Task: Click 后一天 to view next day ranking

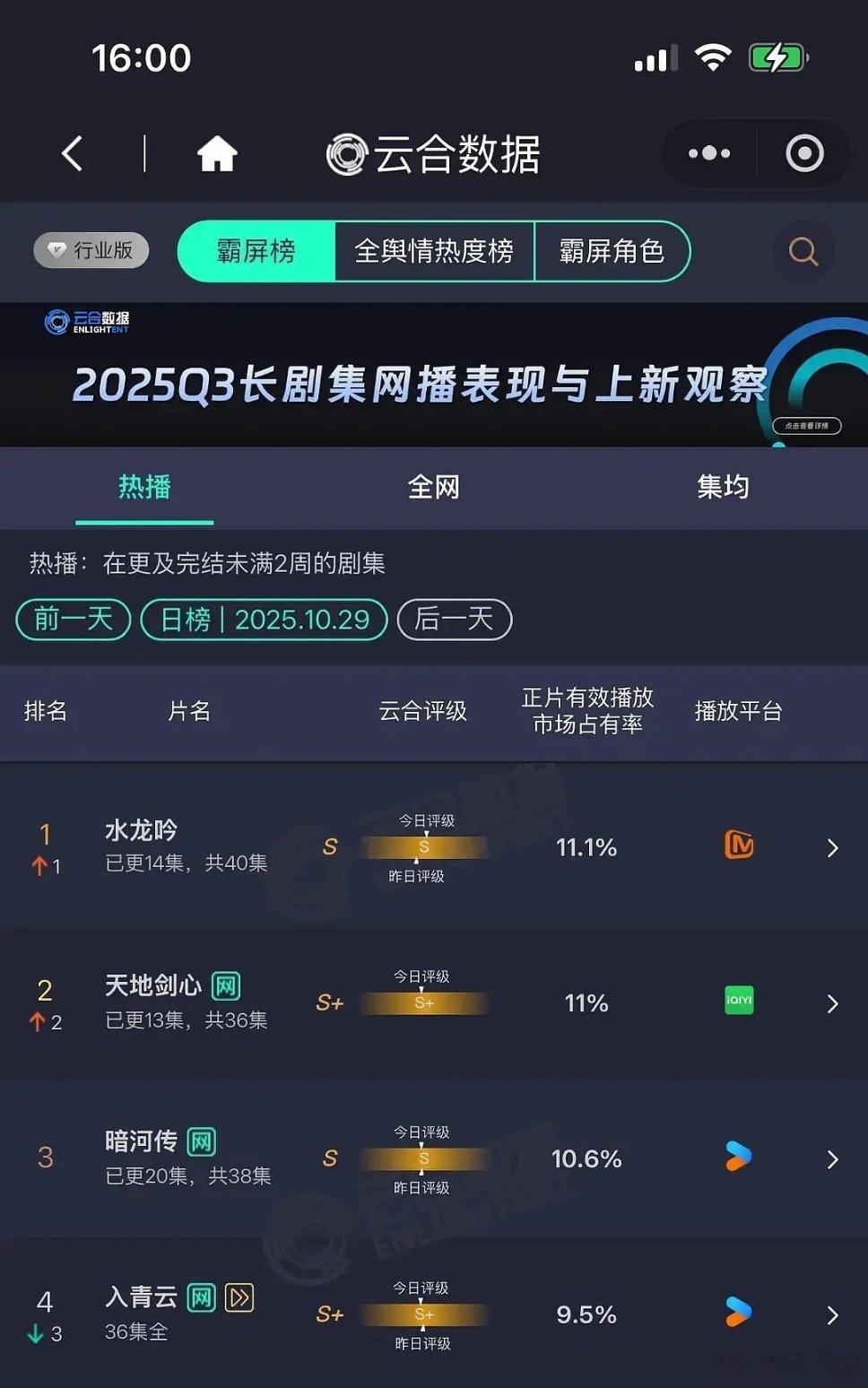Action: (x=453, y=619)
